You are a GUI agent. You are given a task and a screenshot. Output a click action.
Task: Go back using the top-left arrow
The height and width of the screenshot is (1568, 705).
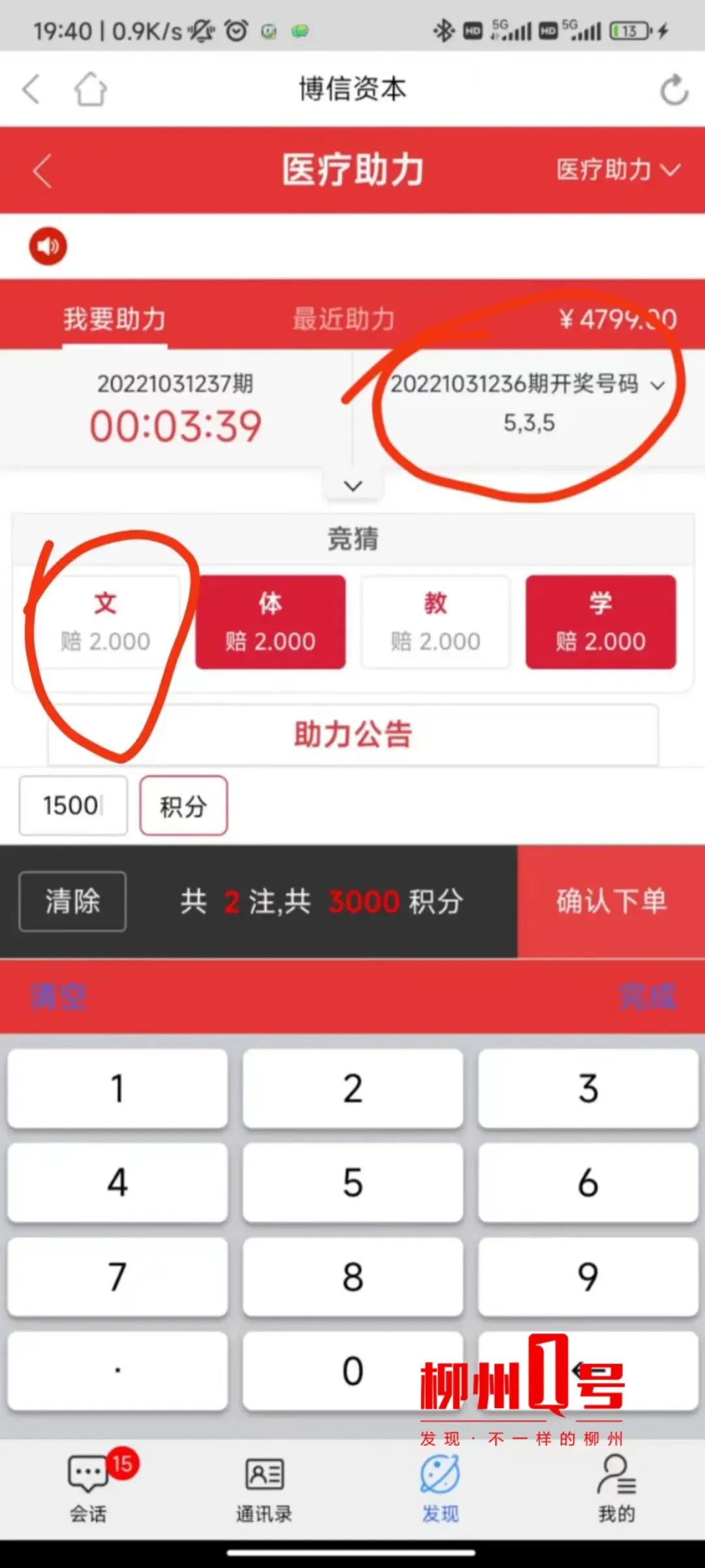tap(31, 89)
